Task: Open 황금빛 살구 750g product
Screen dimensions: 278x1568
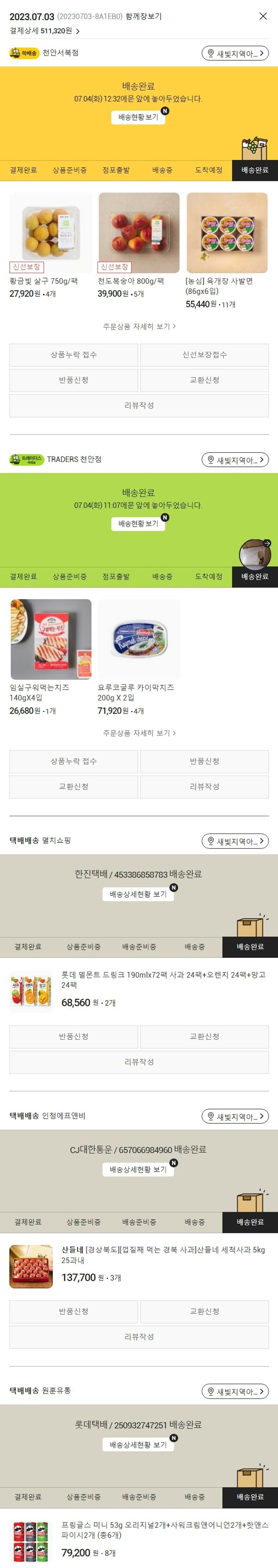Action: tap(51, 233)
